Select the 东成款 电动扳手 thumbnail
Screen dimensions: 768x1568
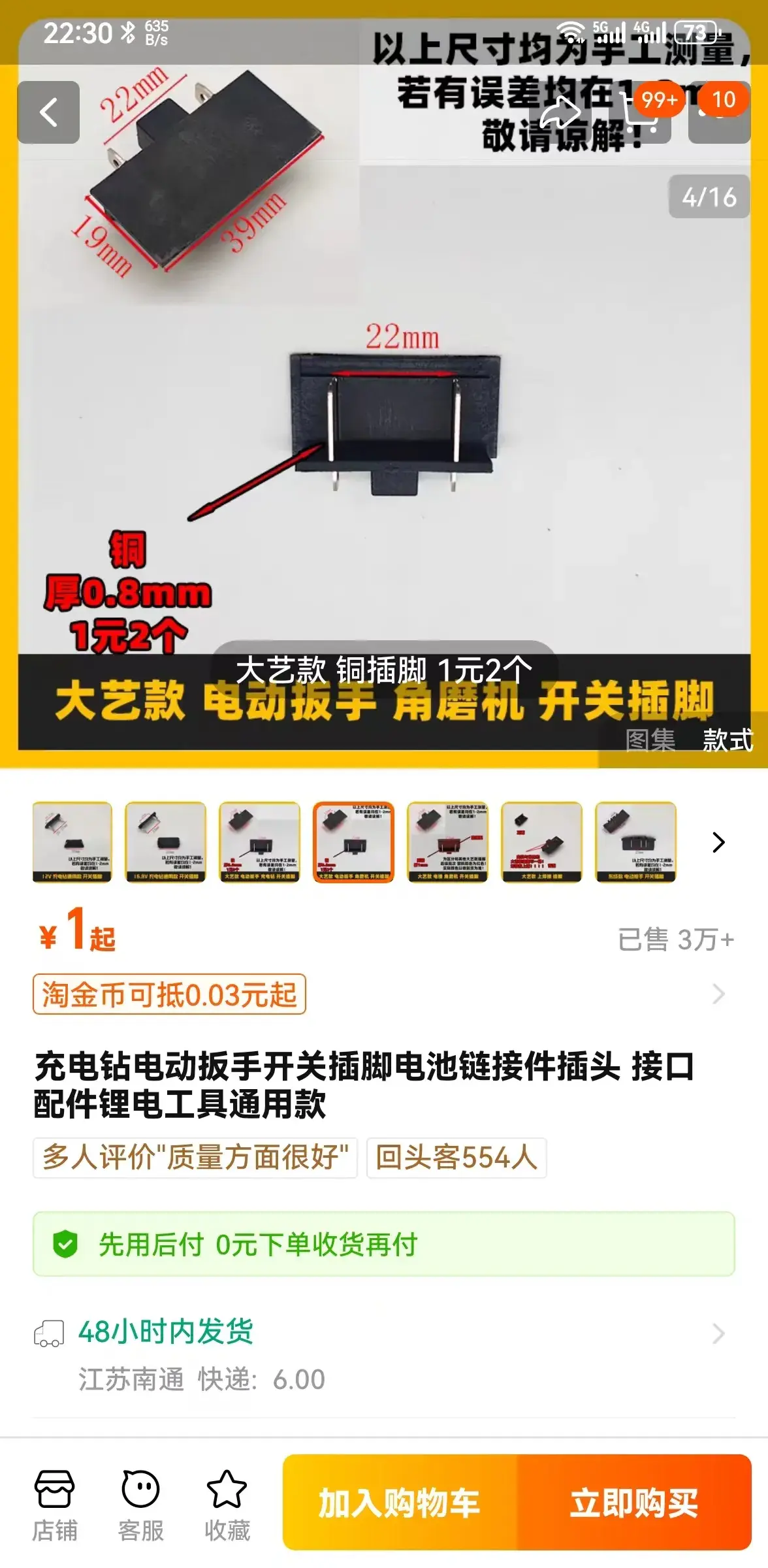coord(635,842)
